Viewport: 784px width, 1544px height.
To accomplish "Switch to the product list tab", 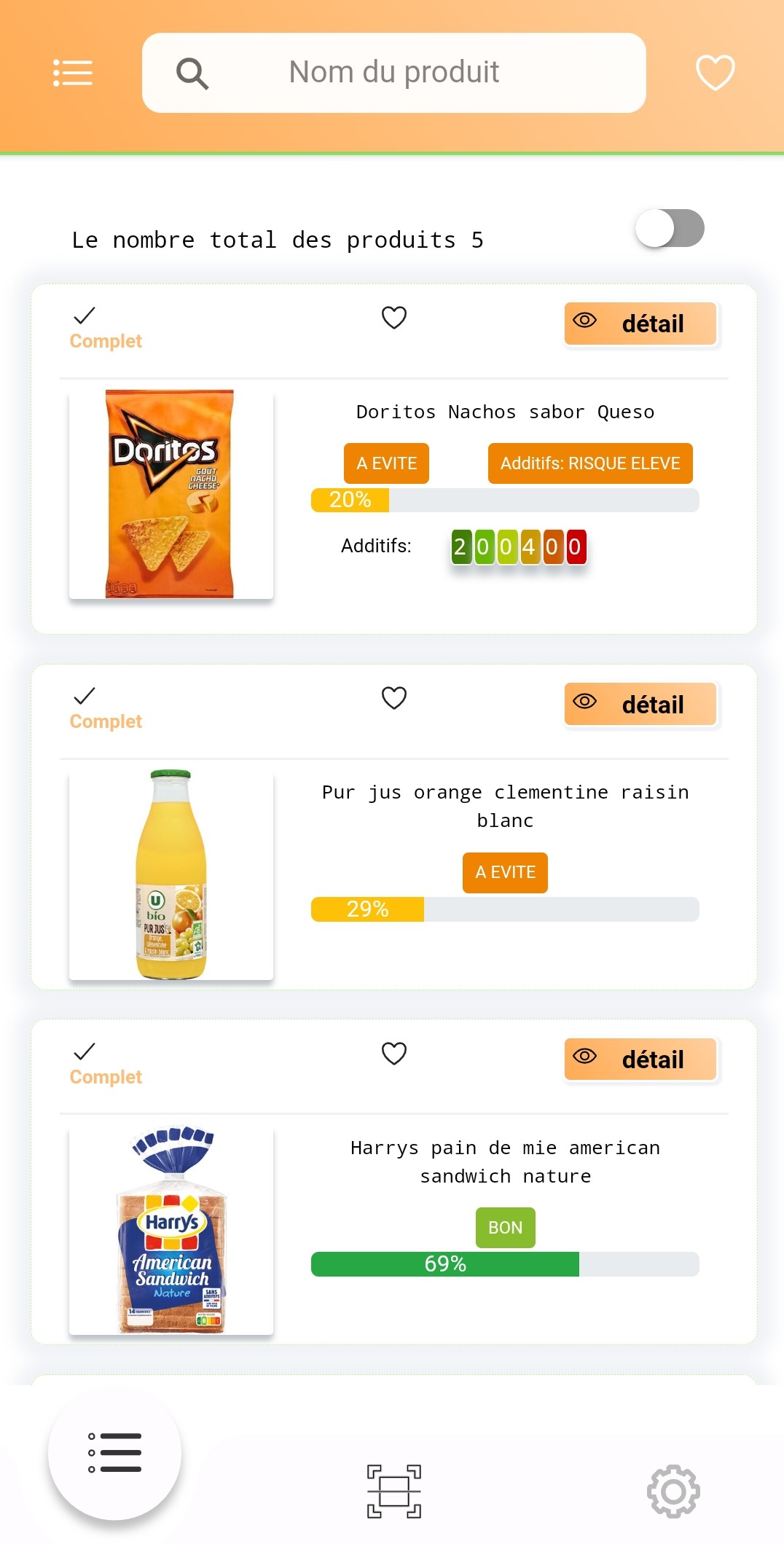I will [x=114, y=1453].
